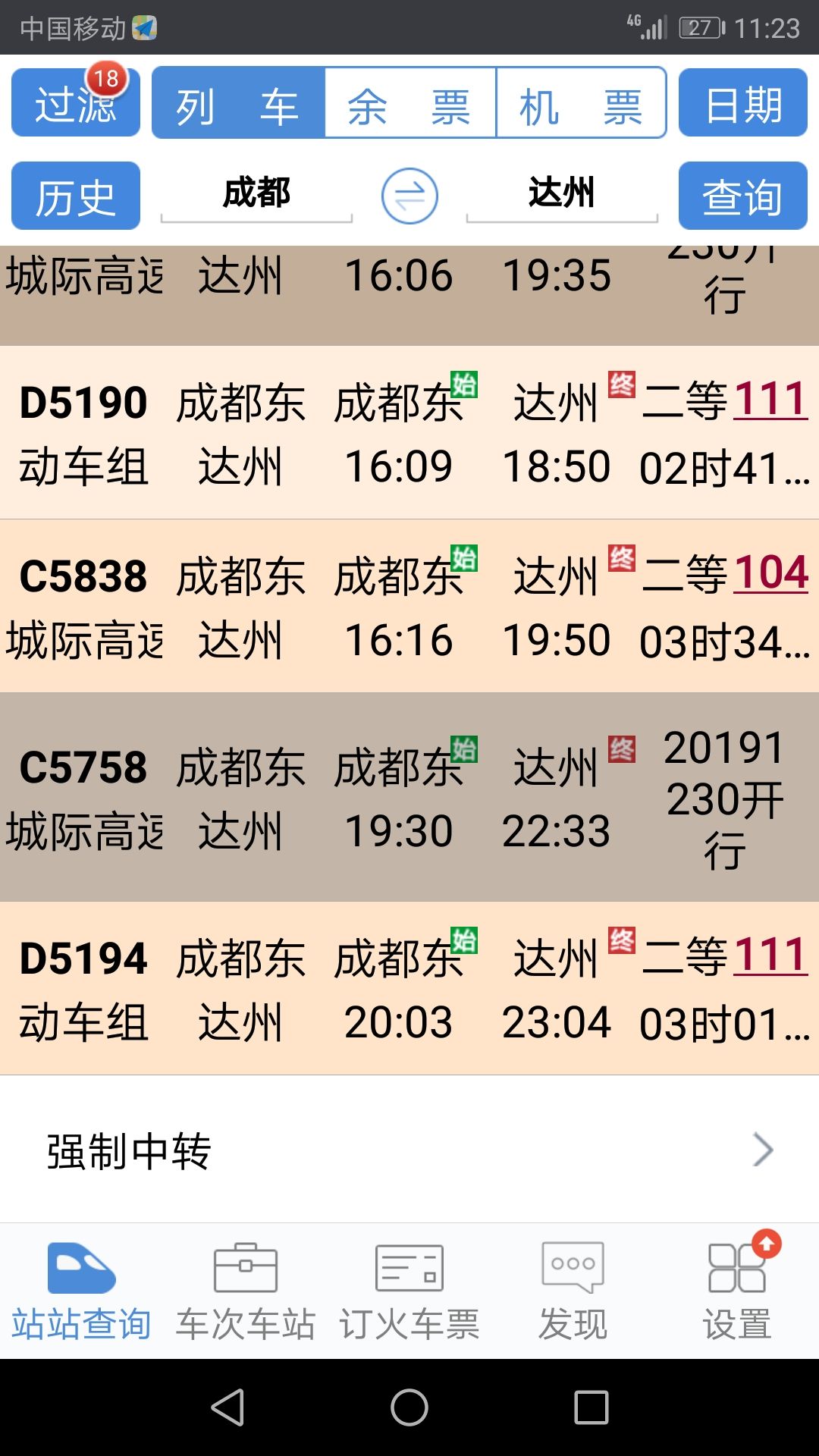Open the 强制中转 row
The image size is (819, 1456).
click(x=409, y=1150)
